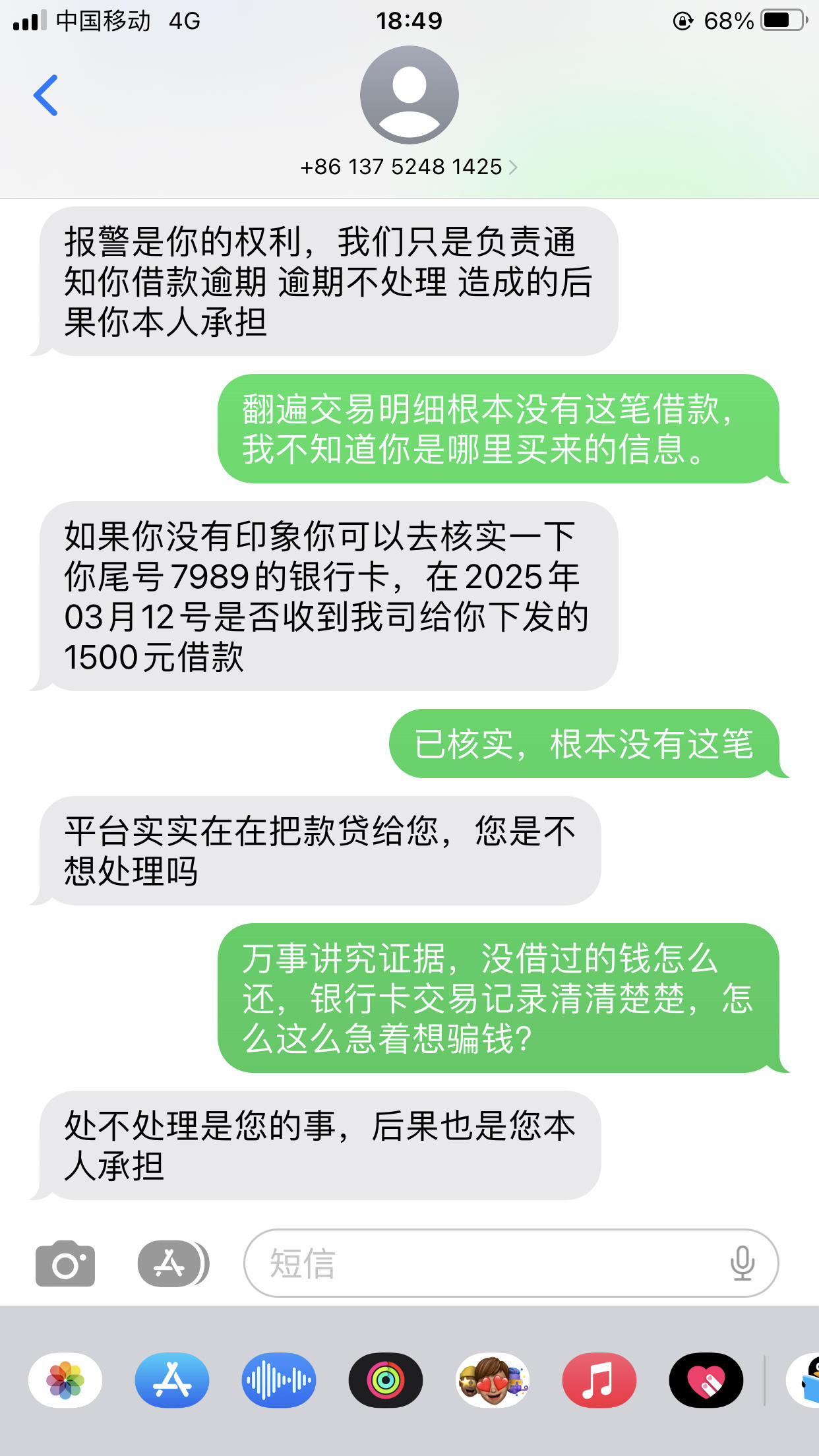Viewport: 819px width, 1456px height.
Task: Start voice dictation with the microphone icon
Action: tap(742, 1263)
